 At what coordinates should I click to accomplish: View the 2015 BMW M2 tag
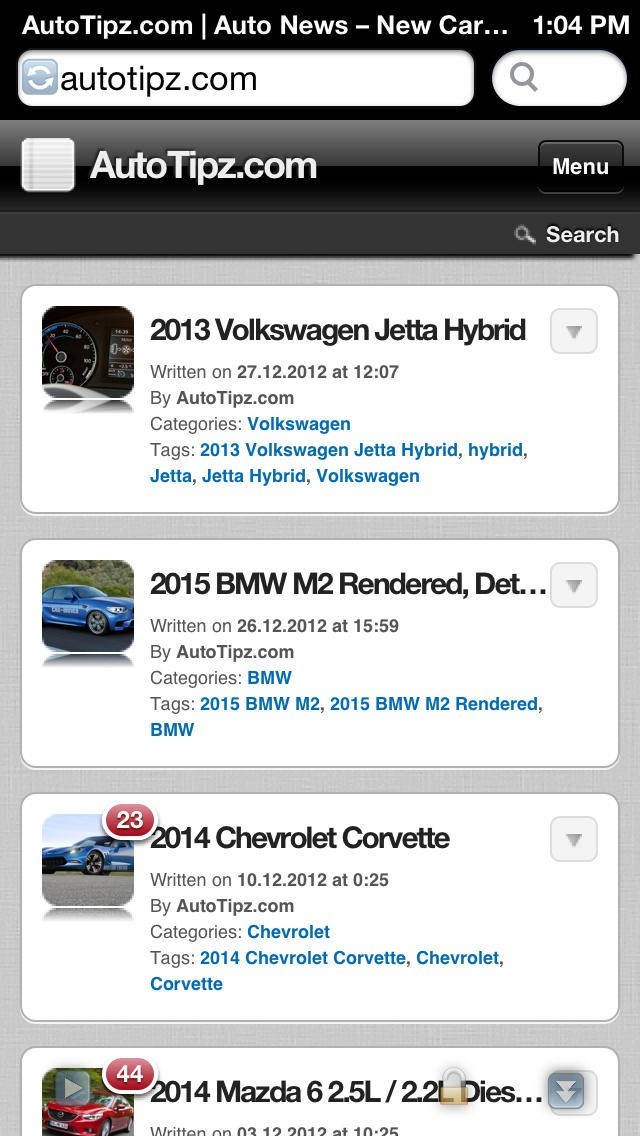260,704
